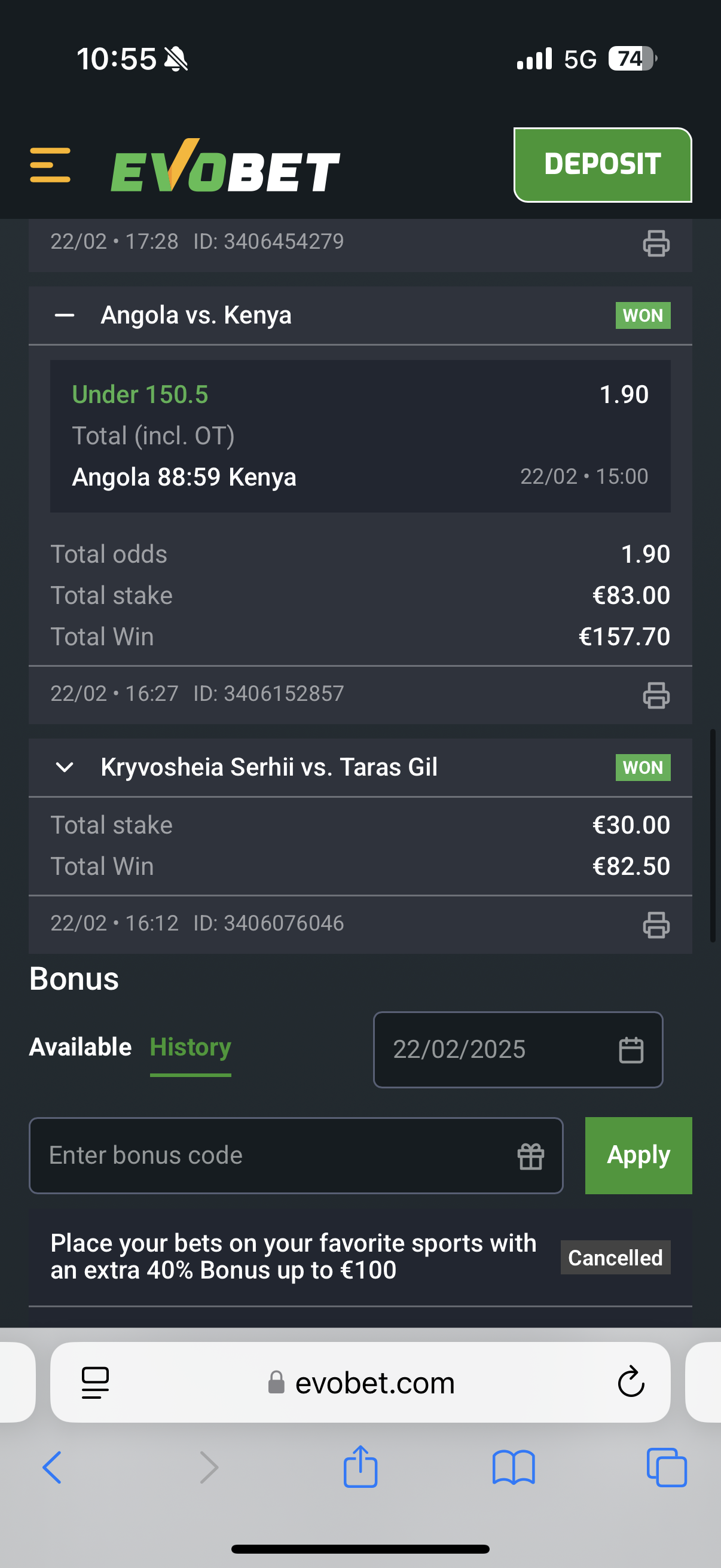Open Safari bookmarks
This screenshot has width=721, height=1568.
coord(514,1468)
